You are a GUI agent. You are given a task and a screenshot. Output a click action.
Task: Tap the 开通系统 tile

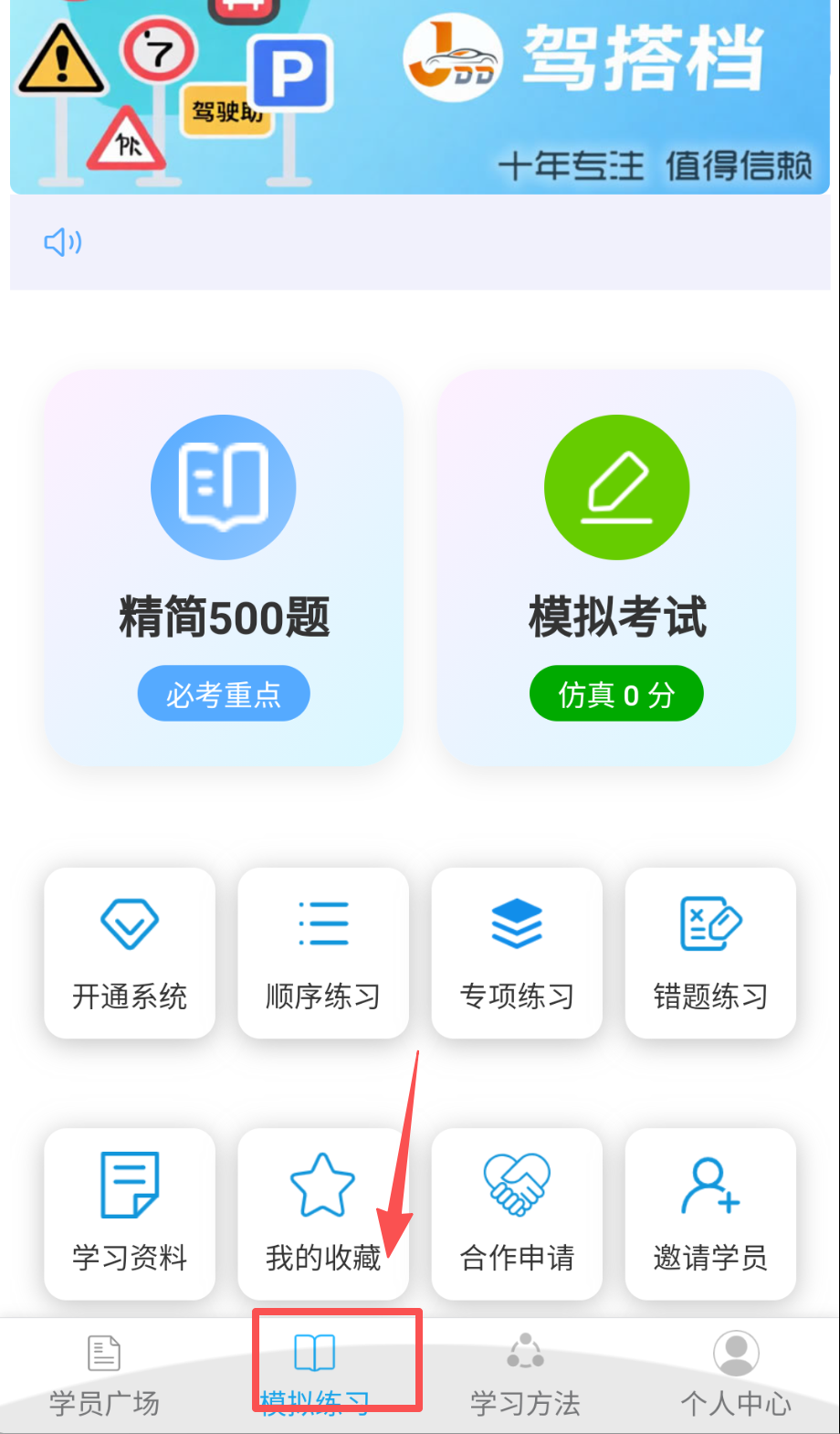click(130, 953)
